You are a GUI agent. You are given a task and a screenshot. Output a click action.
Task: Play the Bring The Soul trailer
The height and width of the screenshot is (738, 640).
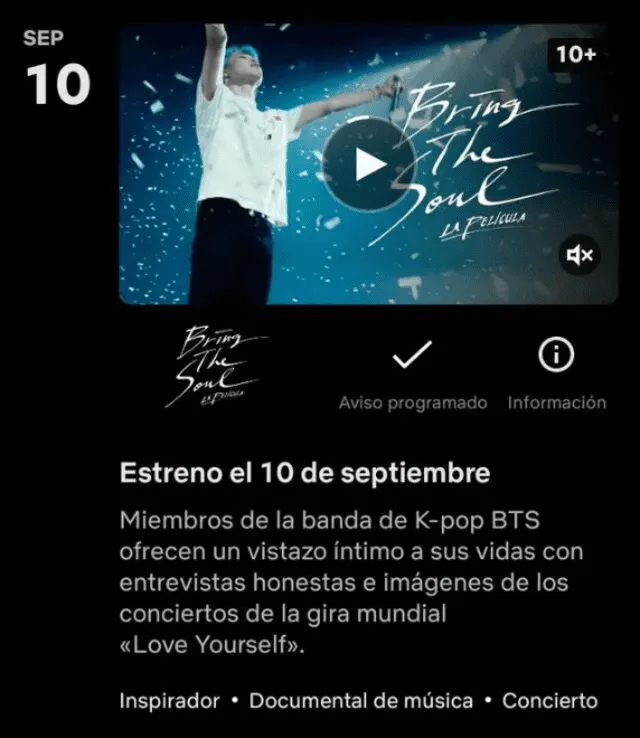(x=369, y=164)
